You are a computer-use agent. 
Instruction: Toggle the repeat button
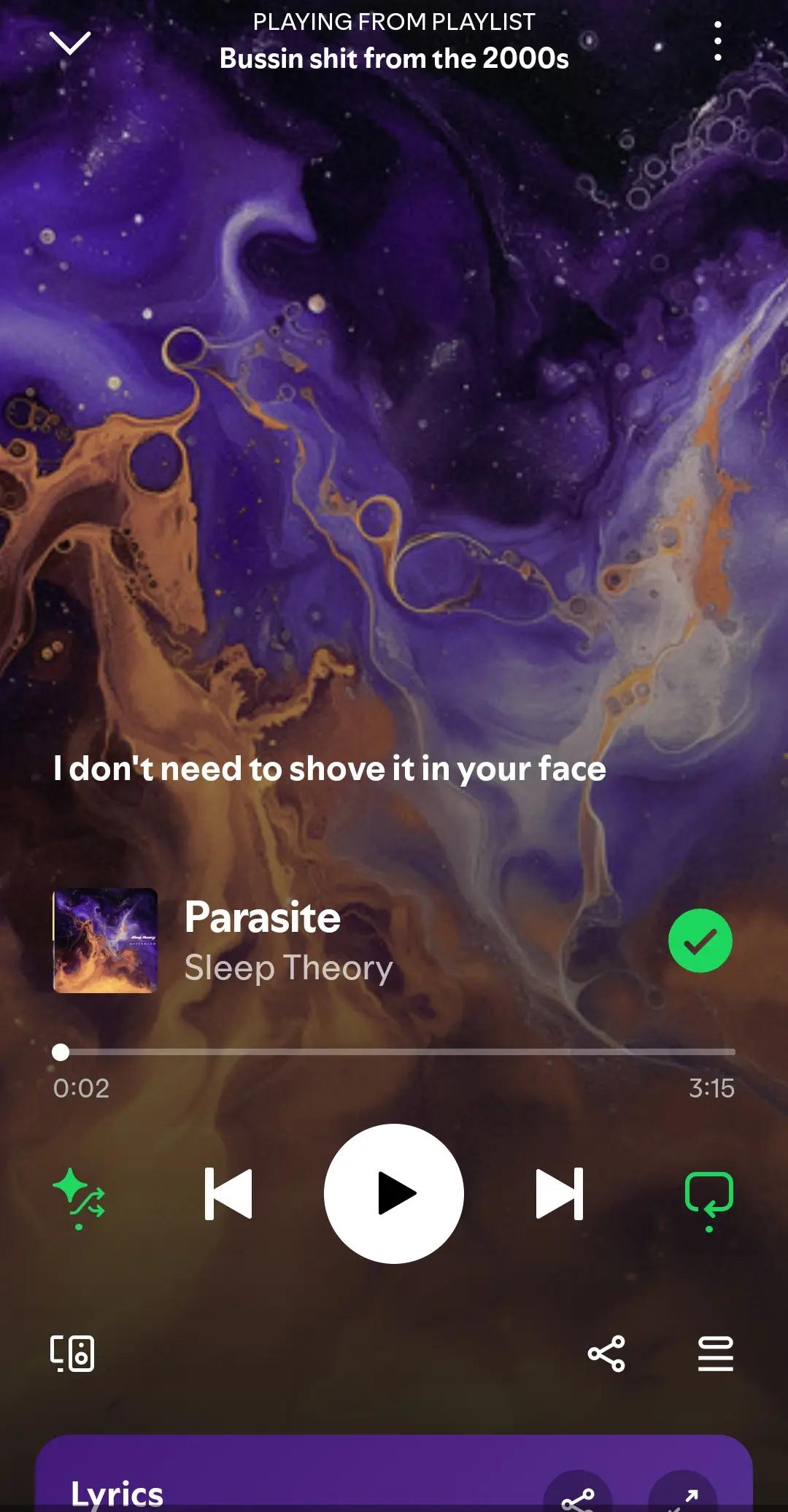pyautogui.click(x=709, y=1200)
